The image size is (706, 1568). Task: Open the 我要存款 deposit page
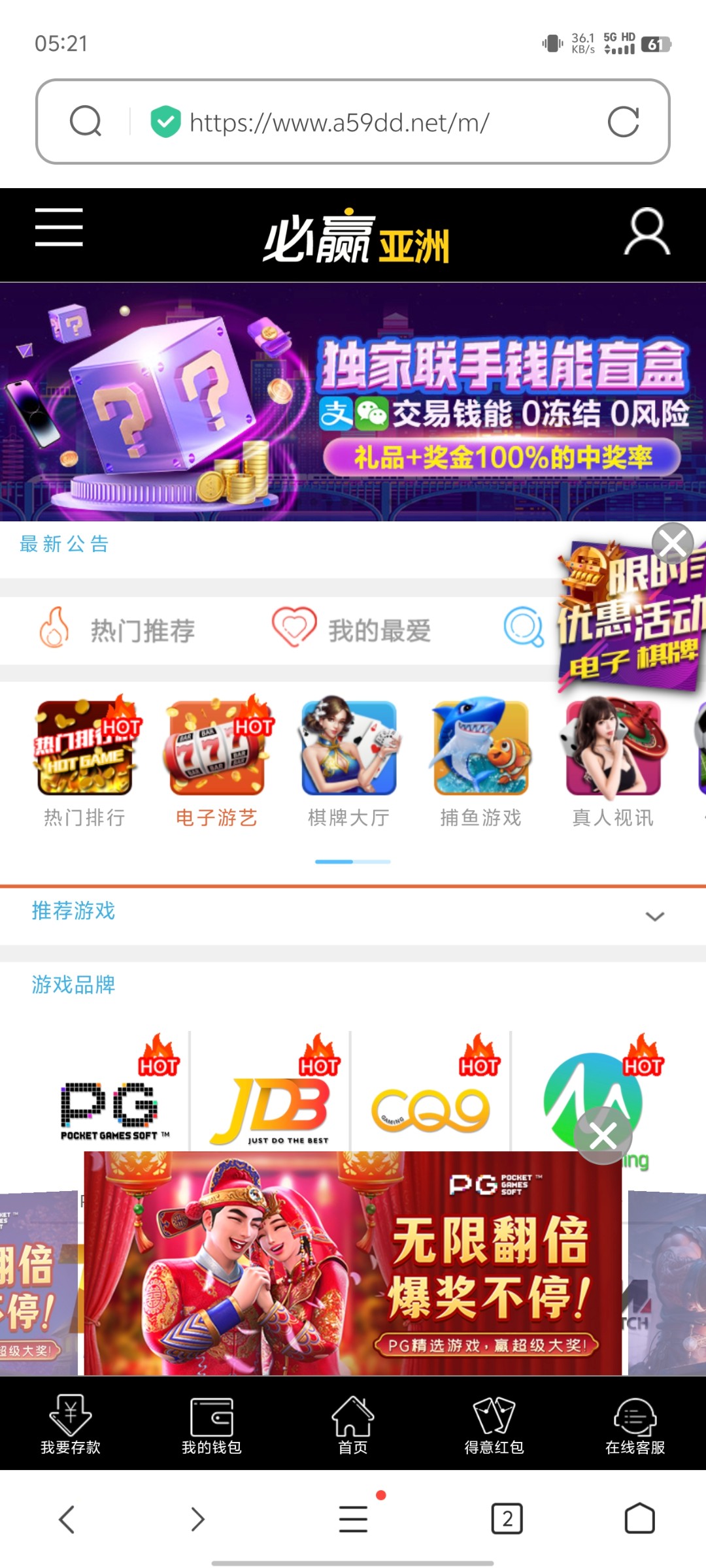click(x=70, y=1428)
